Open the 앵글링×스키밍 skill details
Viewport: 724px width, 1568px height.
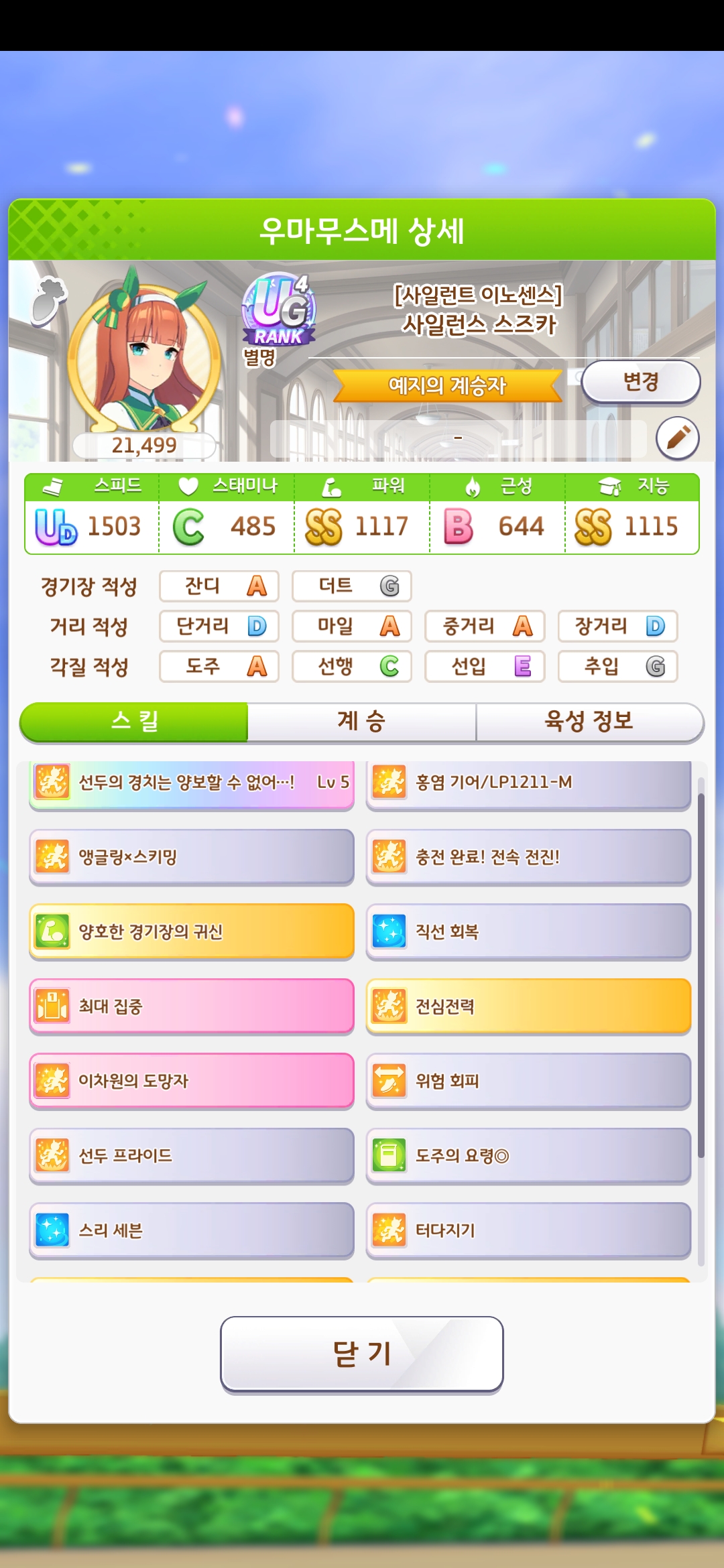(x=191, y=857)
